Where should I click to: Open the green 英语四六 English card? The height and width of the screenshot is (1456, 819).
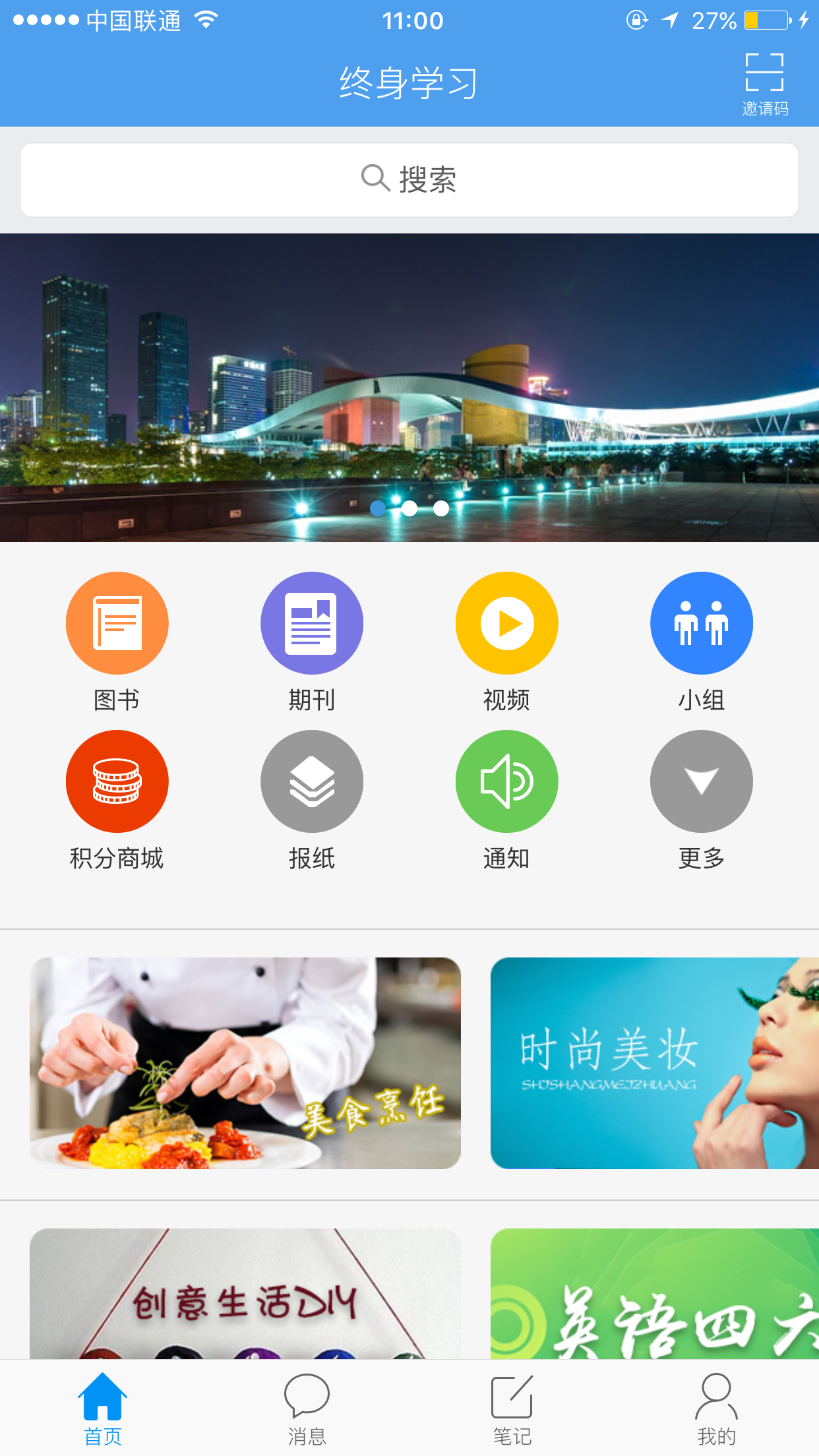(654, 1292)
